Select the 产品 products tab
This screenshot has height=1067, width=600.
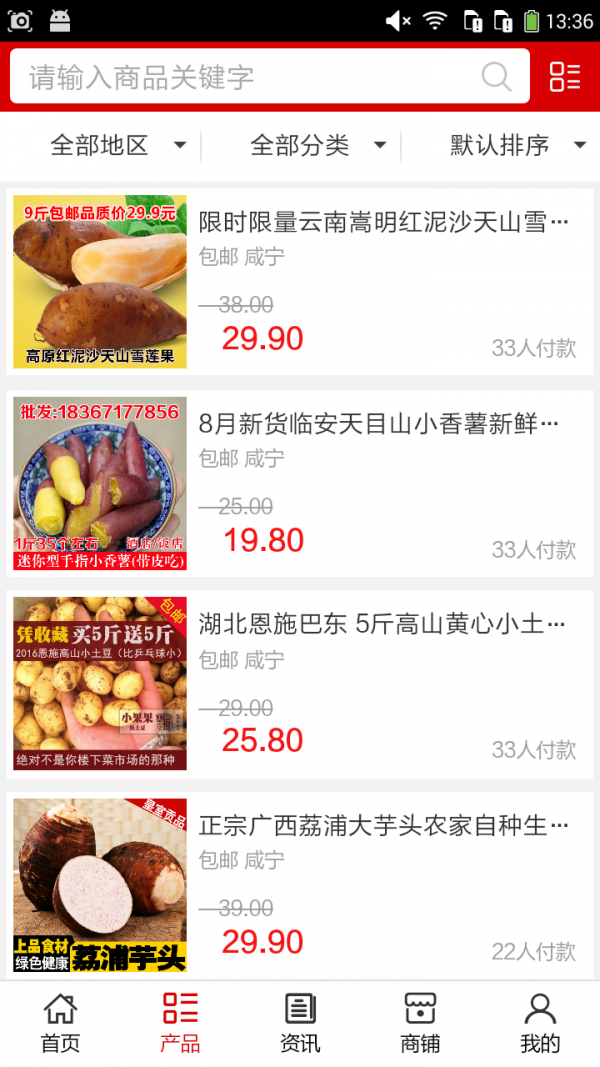180,1023
